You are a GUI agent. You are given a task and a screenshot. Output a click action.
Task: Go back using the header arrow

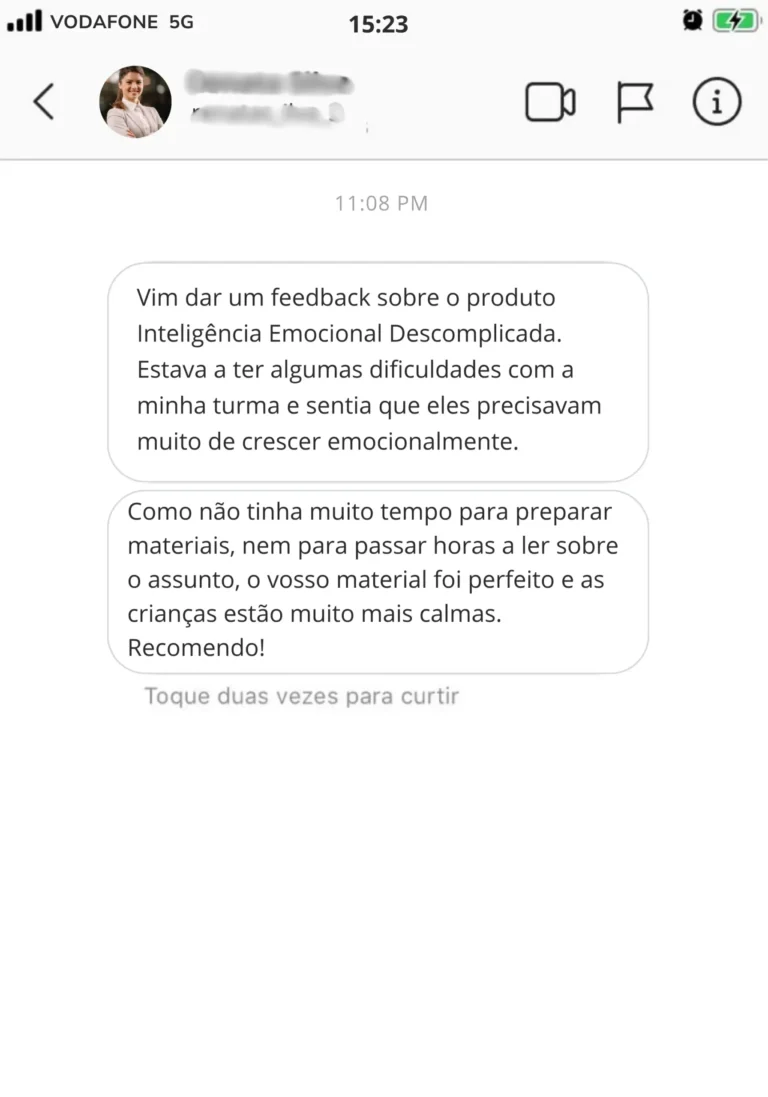[44, 101]
